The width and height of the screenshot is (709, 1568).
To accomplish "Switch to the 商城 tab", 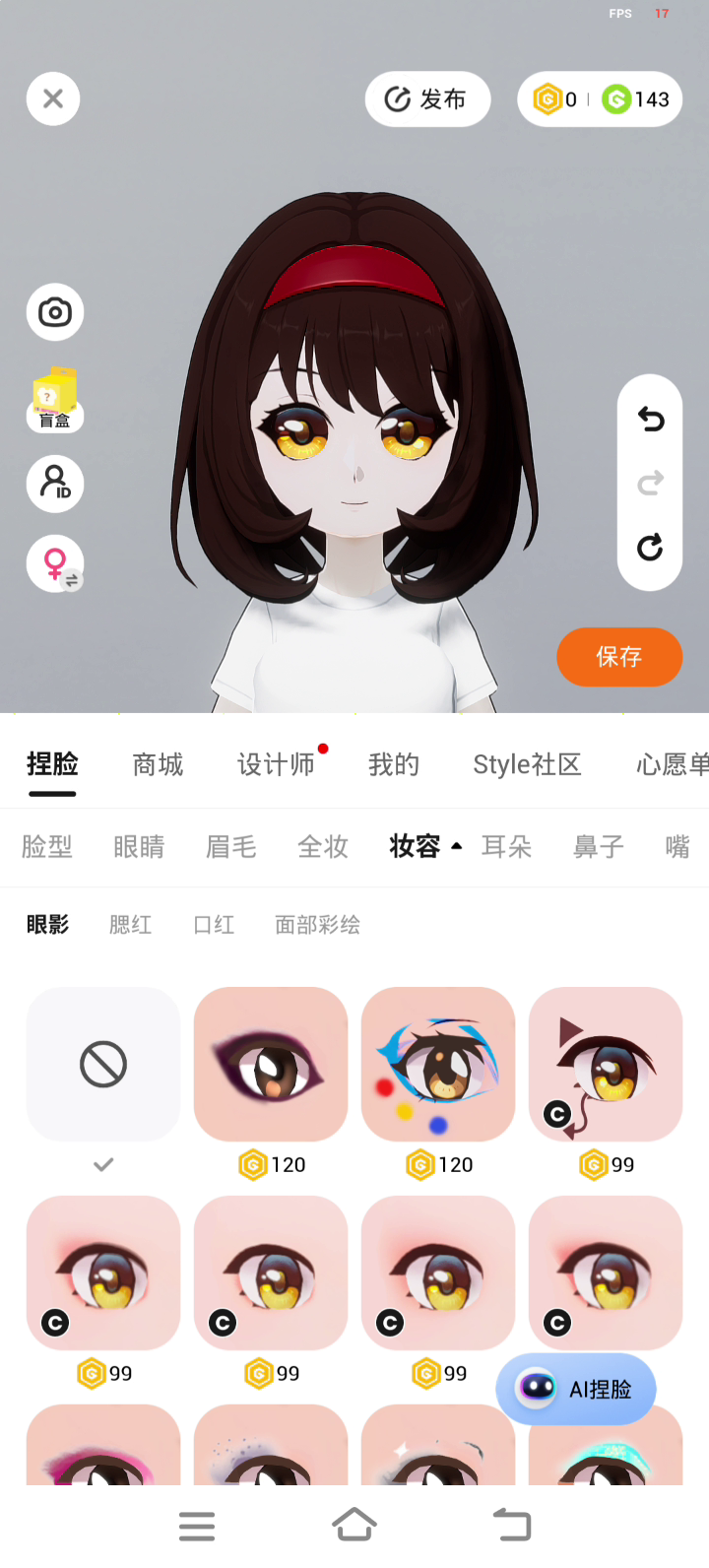I will click(158, 765).
